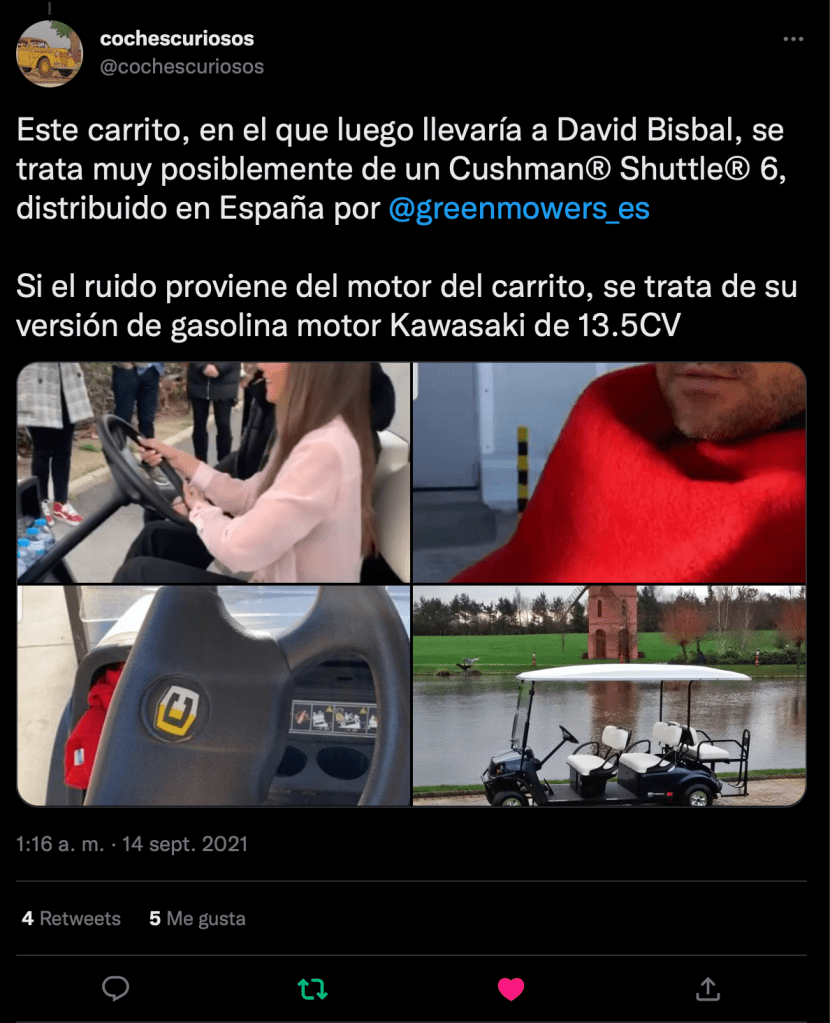Open the tweet's overflow menu
Image resolution: width=830 pixels, height=1023 pixels.
[793, 39]
